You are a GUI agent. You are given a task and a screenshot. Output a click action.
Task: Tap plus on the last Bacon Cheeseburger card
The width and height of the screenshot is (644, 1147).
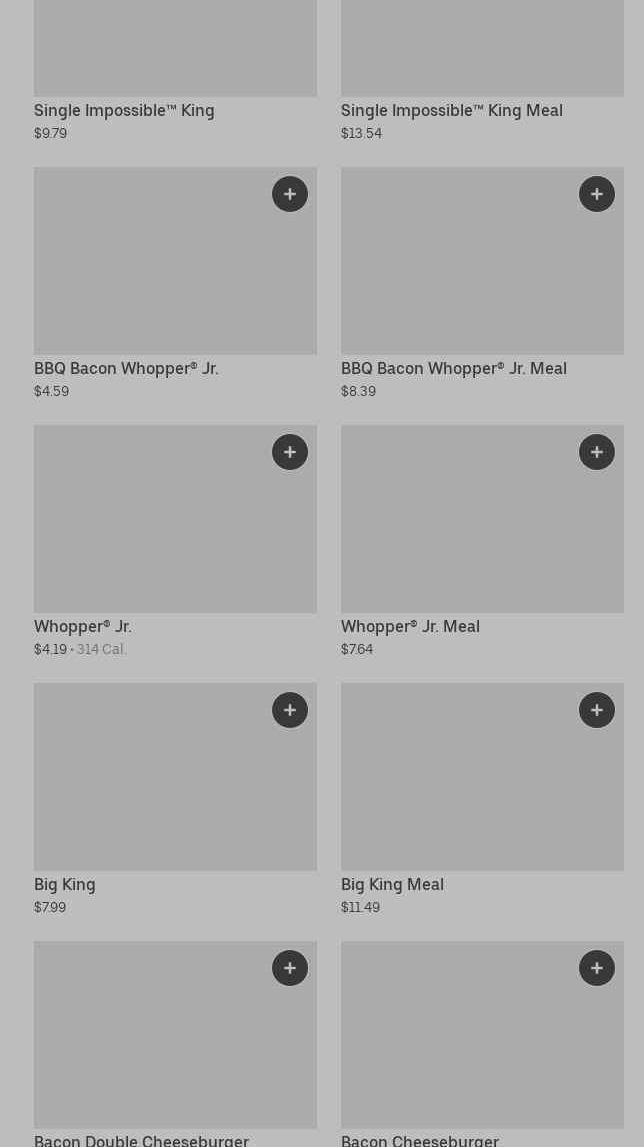tap(596, 968)
